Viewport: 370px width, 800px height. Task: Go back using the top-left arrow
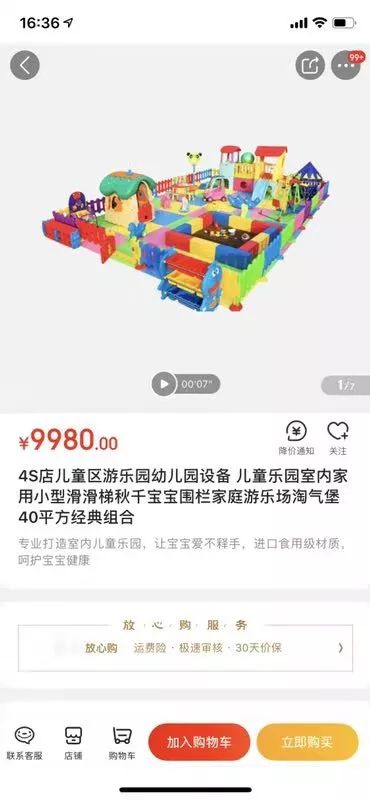24,66
